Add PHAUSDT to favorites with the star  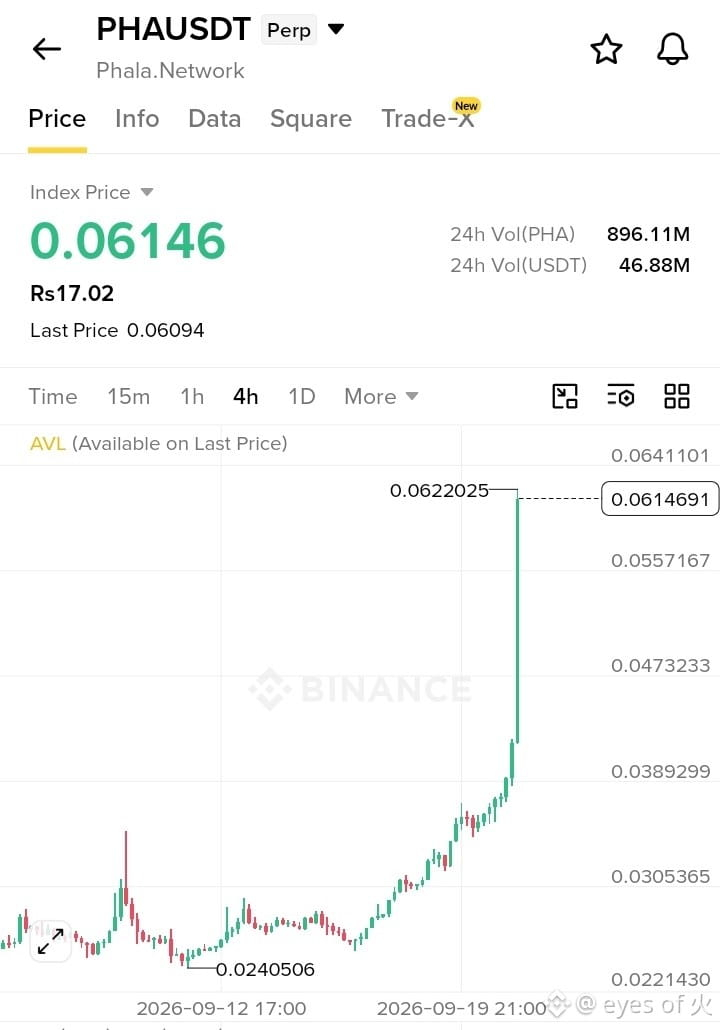point(606,49)
